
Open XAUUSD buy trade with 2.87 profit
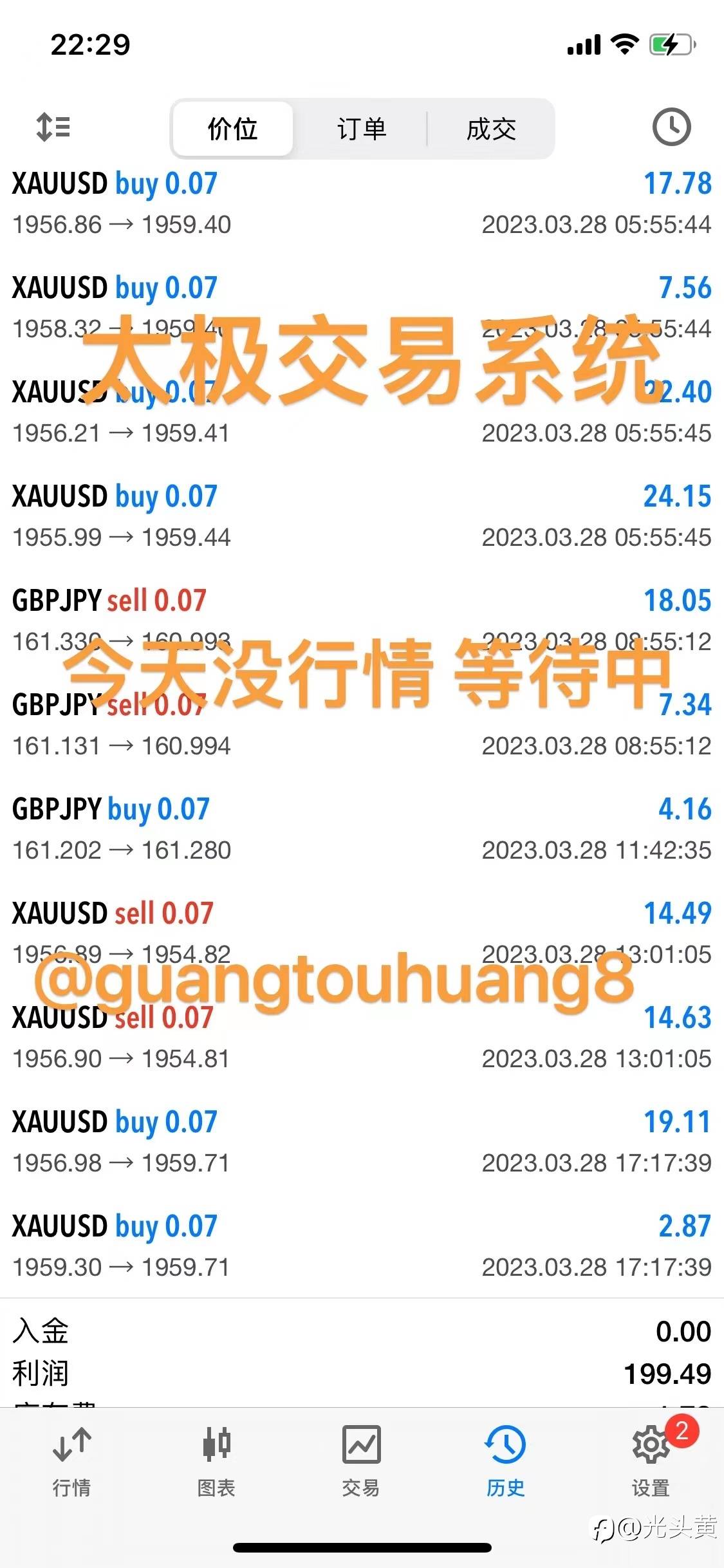pyautogui.click(x=362, y=1246)
